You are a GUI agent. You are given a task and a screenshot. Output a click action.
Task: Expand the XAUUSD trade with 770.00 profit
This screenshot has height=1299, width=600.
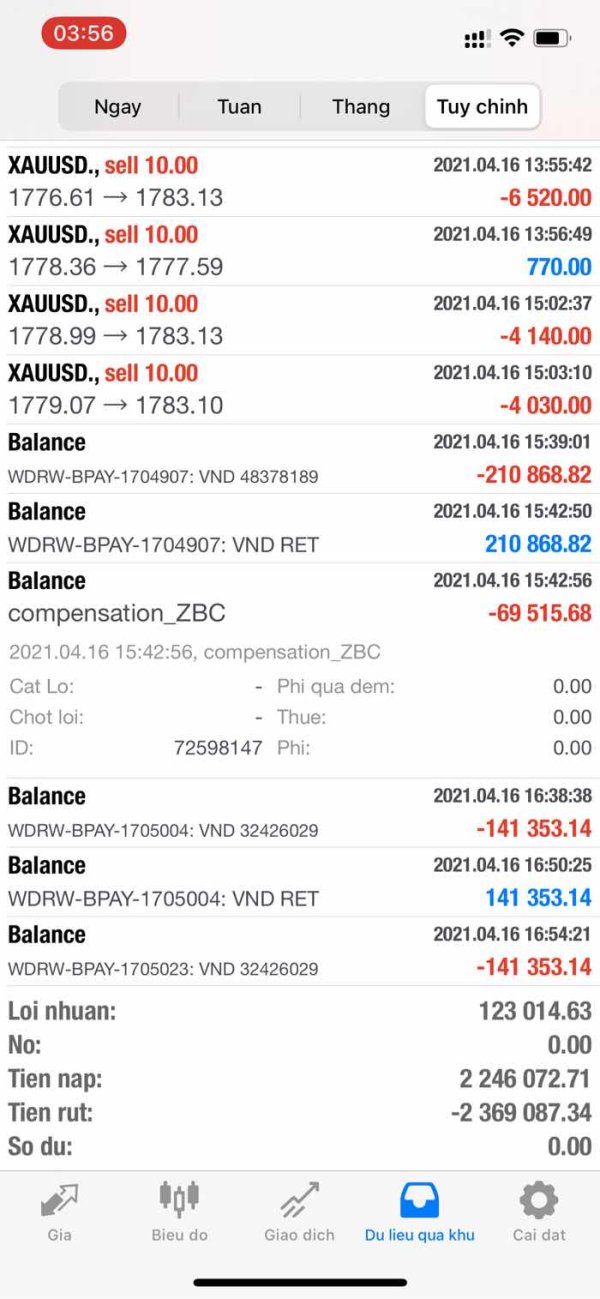click(x=300, y=251)
